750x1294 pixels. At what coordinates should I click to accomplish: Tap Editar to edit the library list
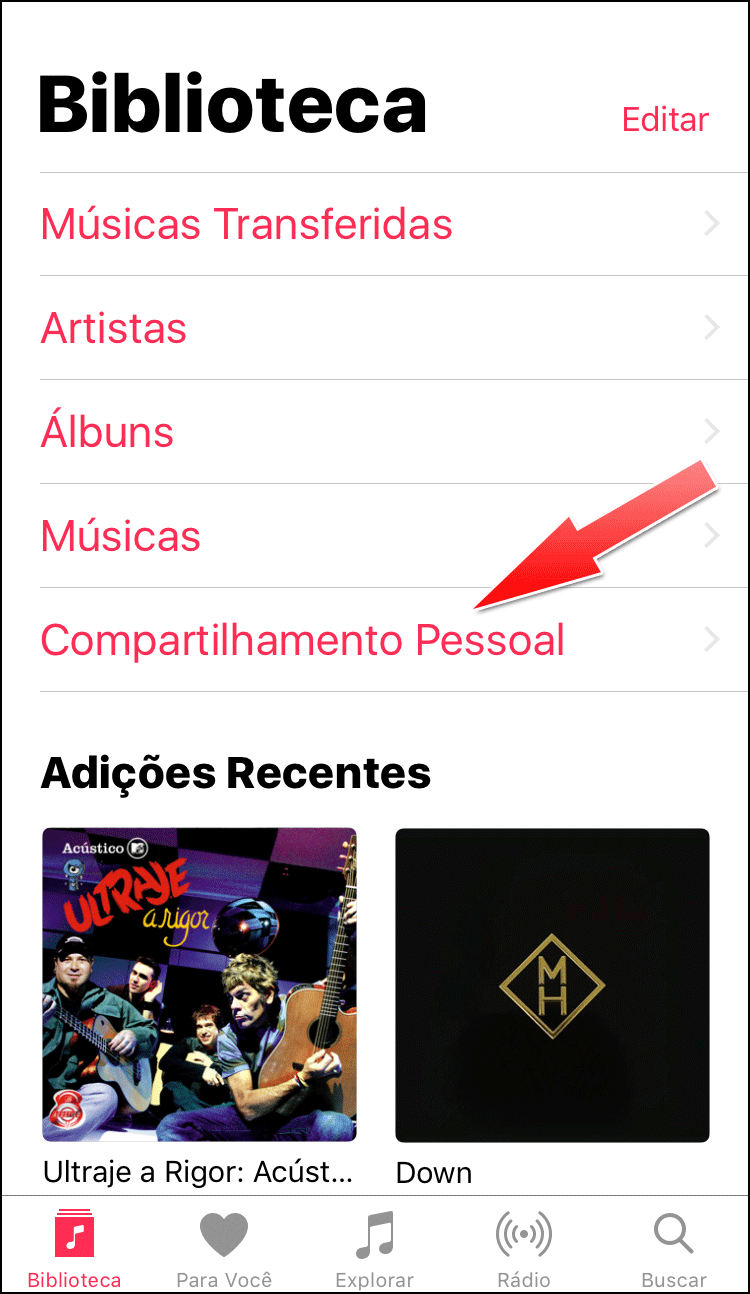click(665, 119)
